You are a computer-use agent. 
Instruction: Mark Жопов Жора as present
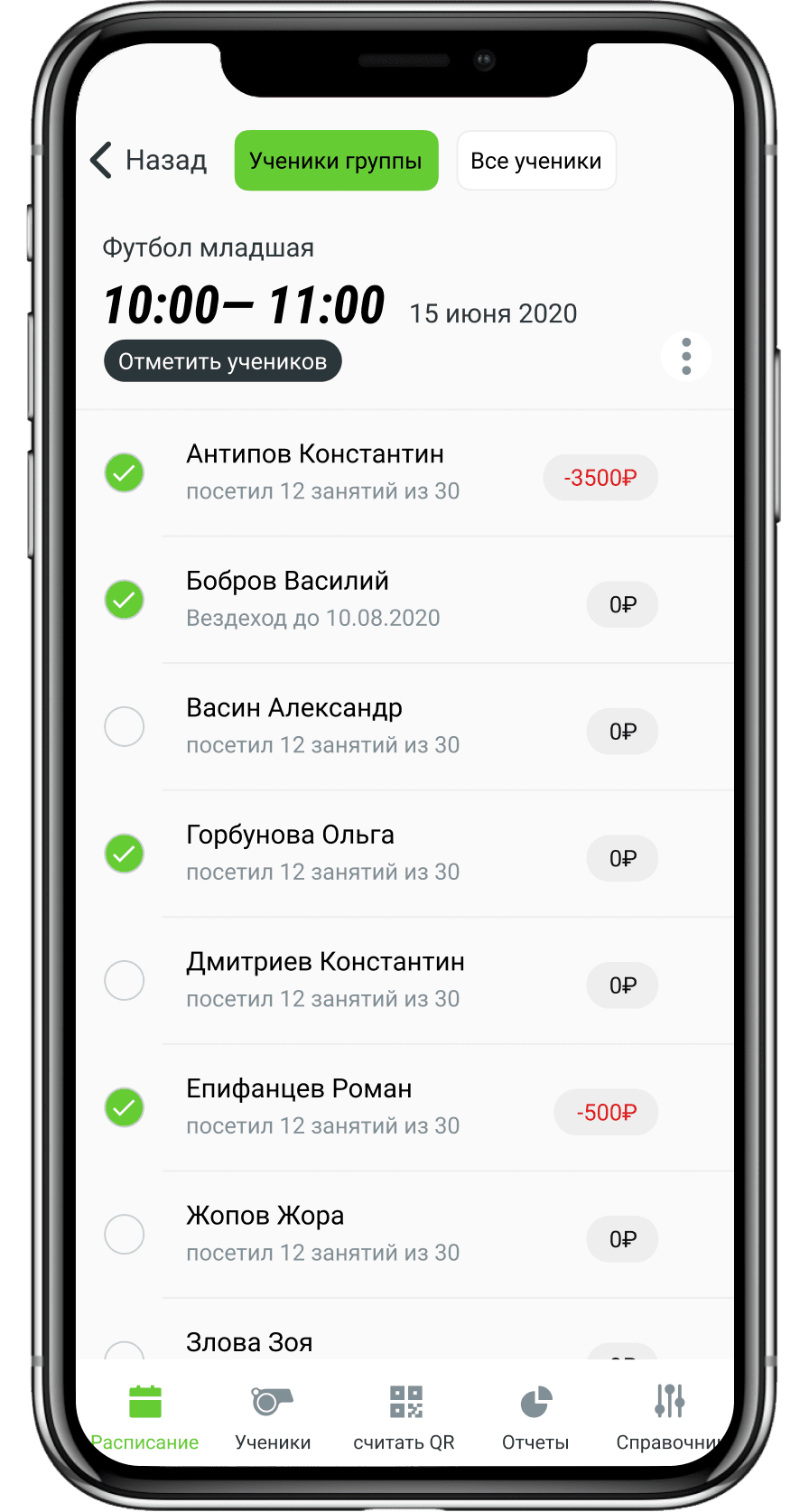(x=125, y=1234)
